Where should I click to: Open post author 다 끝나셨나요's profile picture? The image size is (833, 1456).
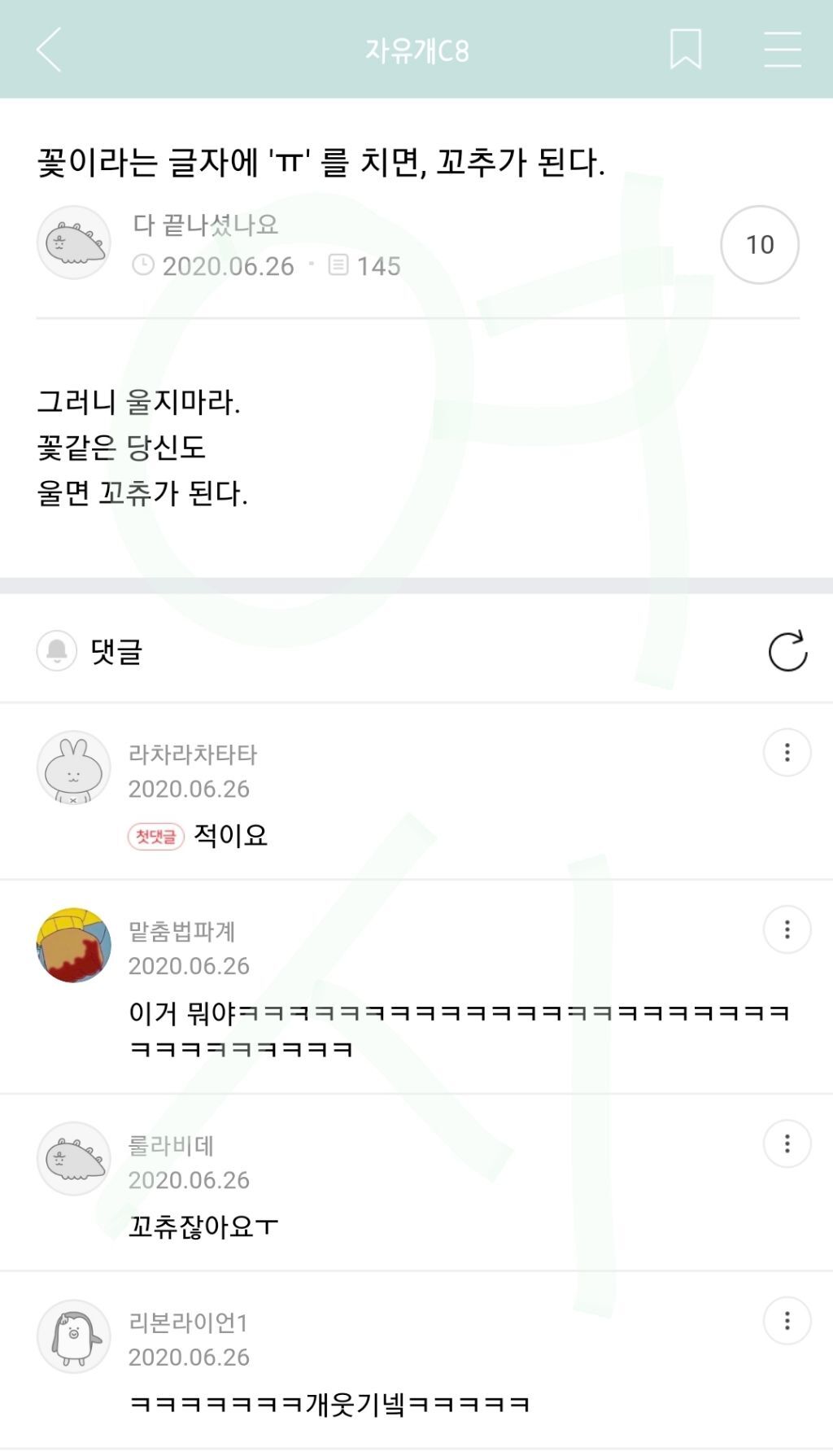[74, 243]
